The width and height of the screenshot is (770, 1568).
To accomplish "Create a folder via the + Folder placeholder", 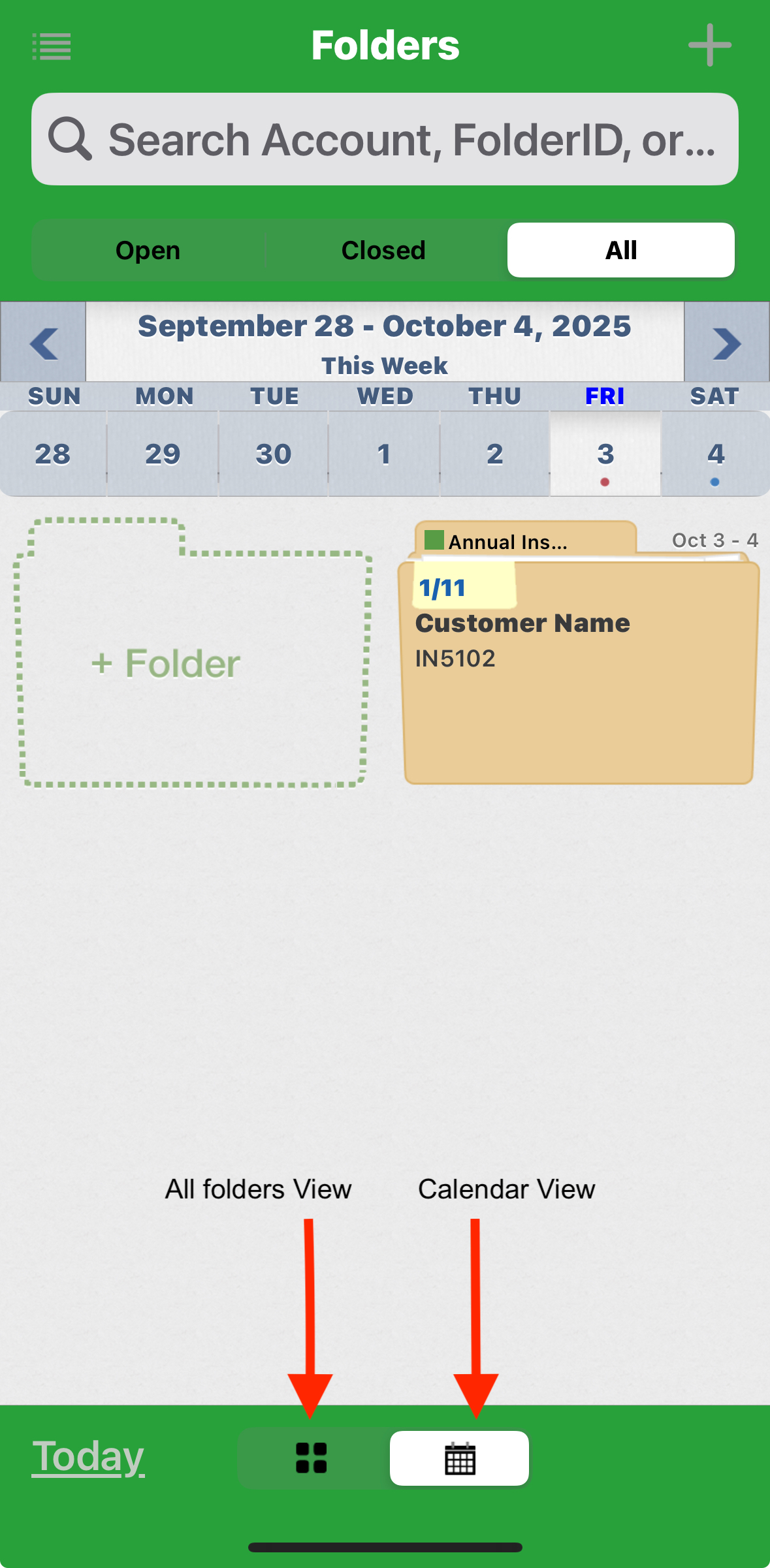I will 193,663.
